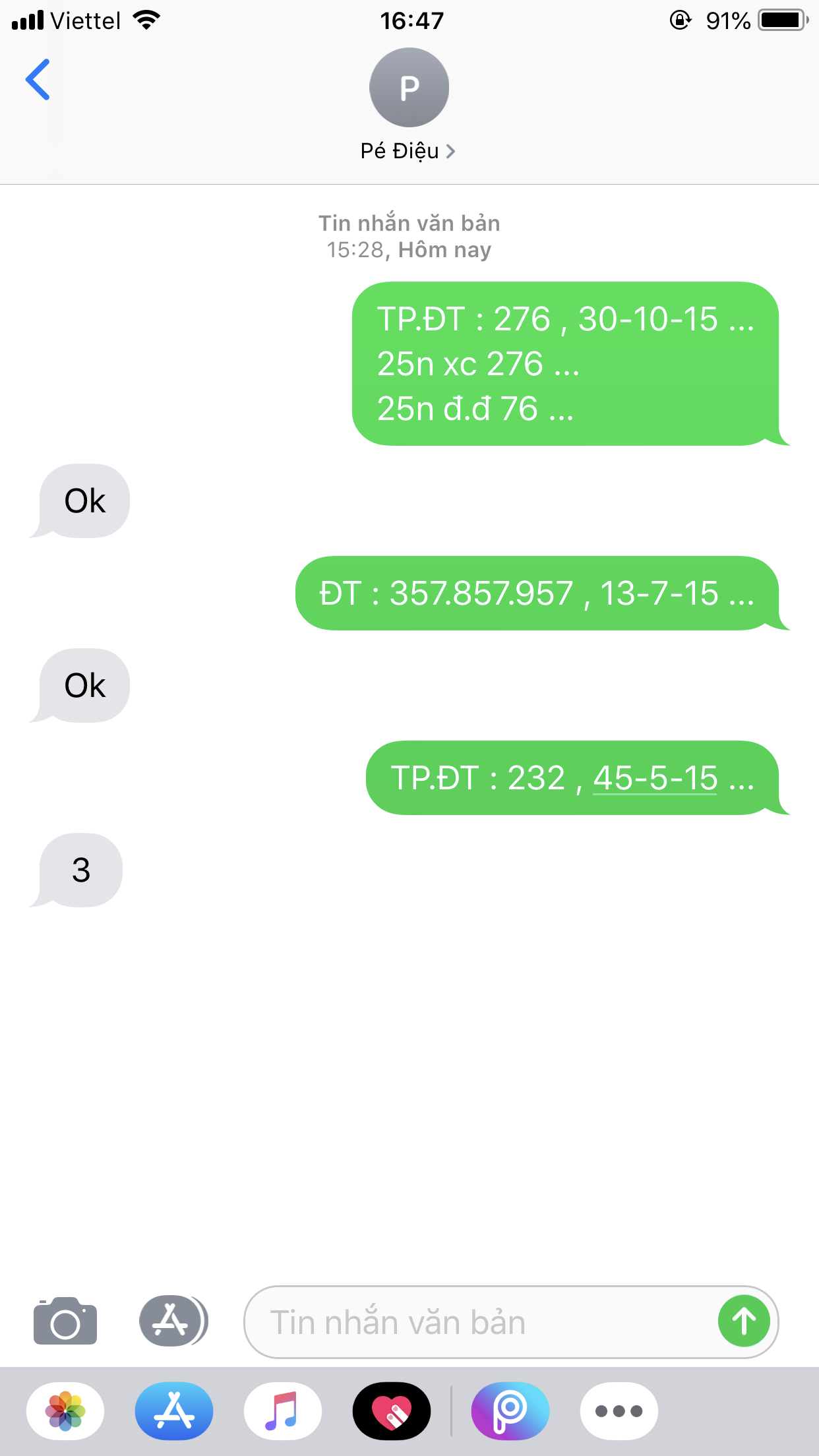
Task: Open the Music app in the app strip
Action: (x=282, y=1411)
